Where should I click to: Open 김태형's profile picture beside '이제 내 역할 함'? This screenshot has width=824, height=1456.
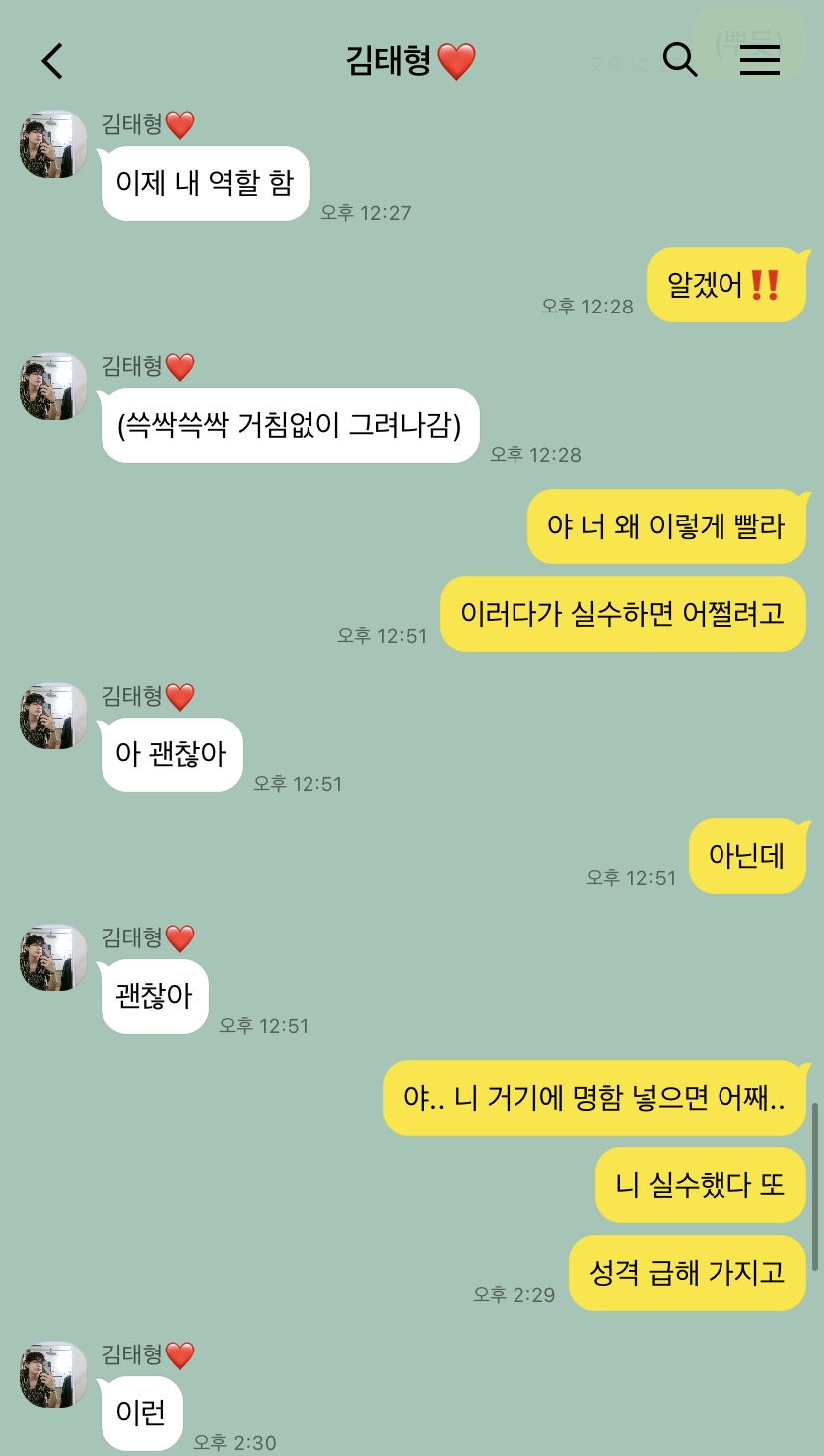pyautogui.click(x=54, y=145)
